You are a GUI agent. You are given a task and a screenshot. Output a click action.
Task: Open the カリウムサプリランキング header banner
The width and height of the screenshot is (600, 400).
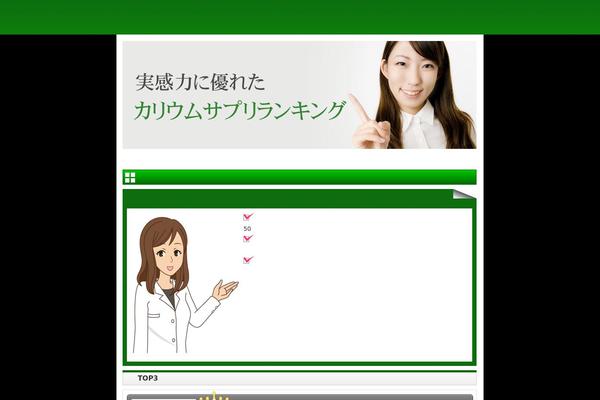click(299, 95)
